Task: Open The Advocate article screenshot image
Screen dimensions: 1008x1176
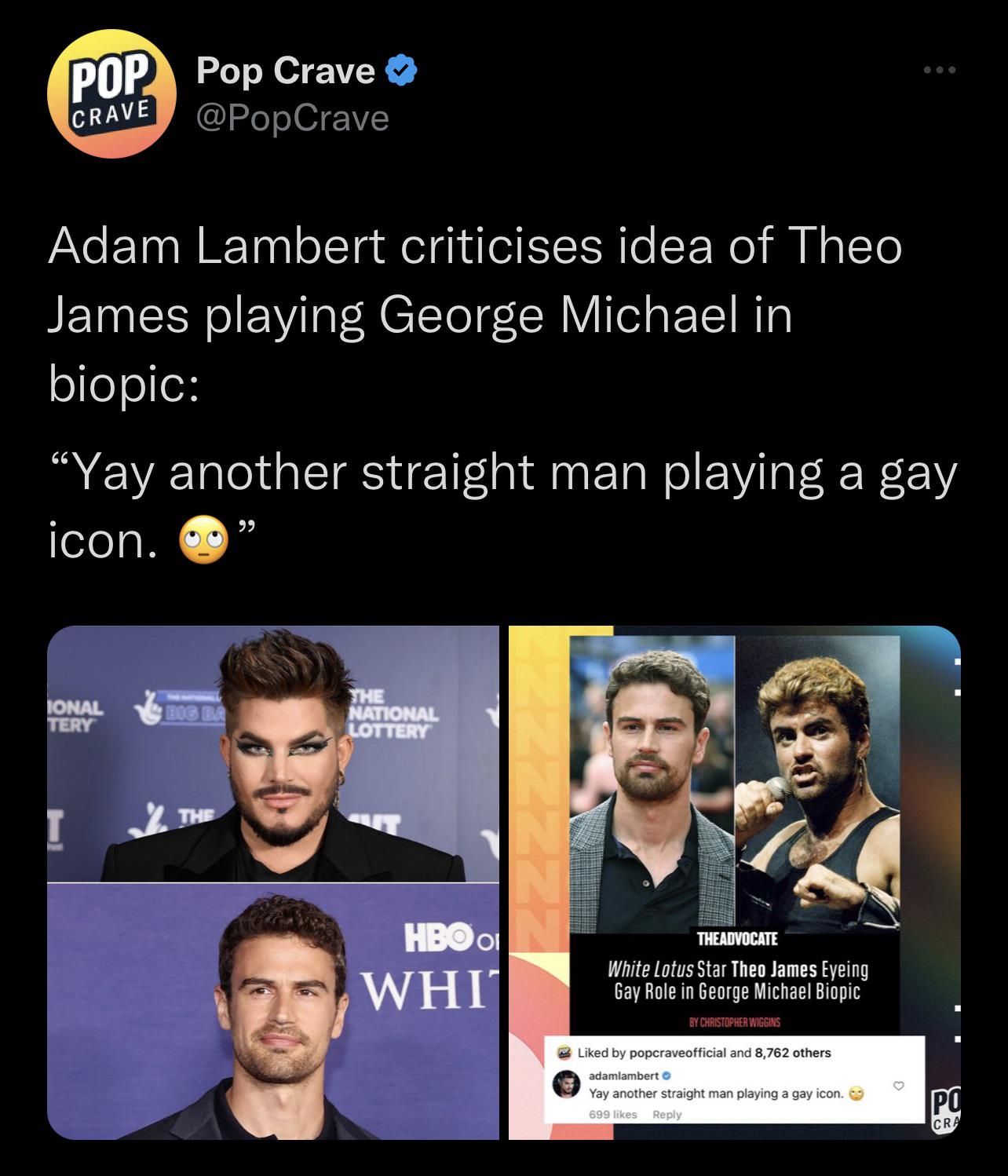Action: [734, 882]
